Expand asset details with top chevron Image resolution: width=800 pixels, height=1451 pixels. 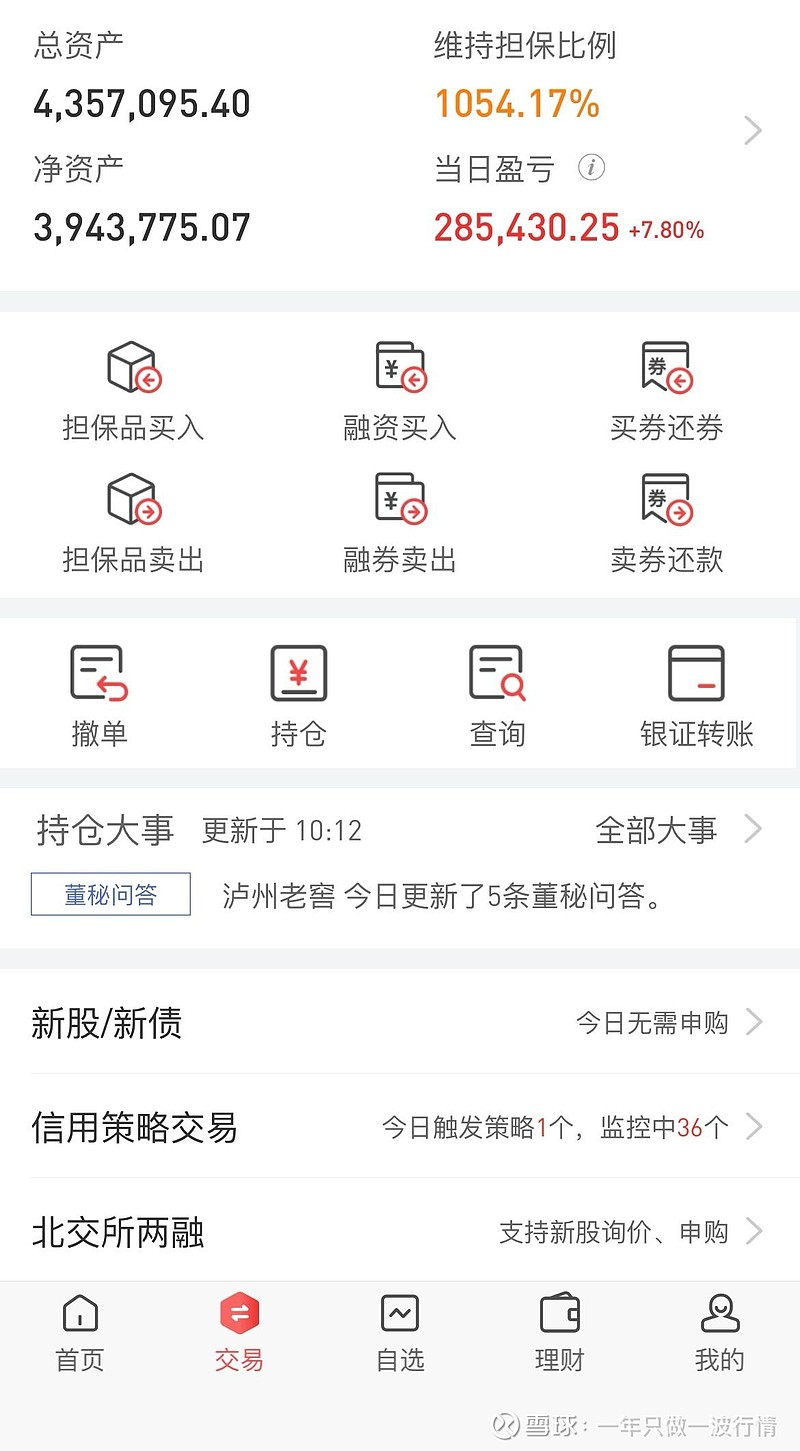[x=753, y=131]
